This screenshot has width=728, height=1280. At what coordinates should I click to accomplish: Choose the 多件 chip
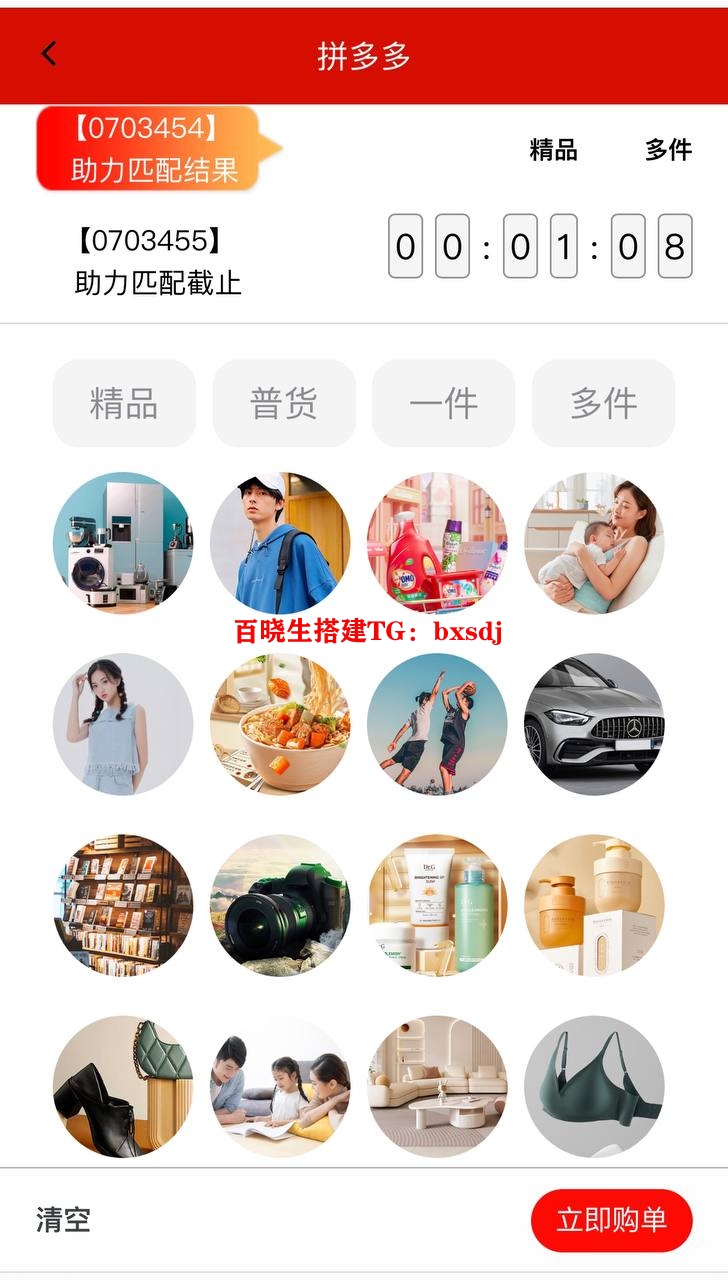tap(603, 403)
